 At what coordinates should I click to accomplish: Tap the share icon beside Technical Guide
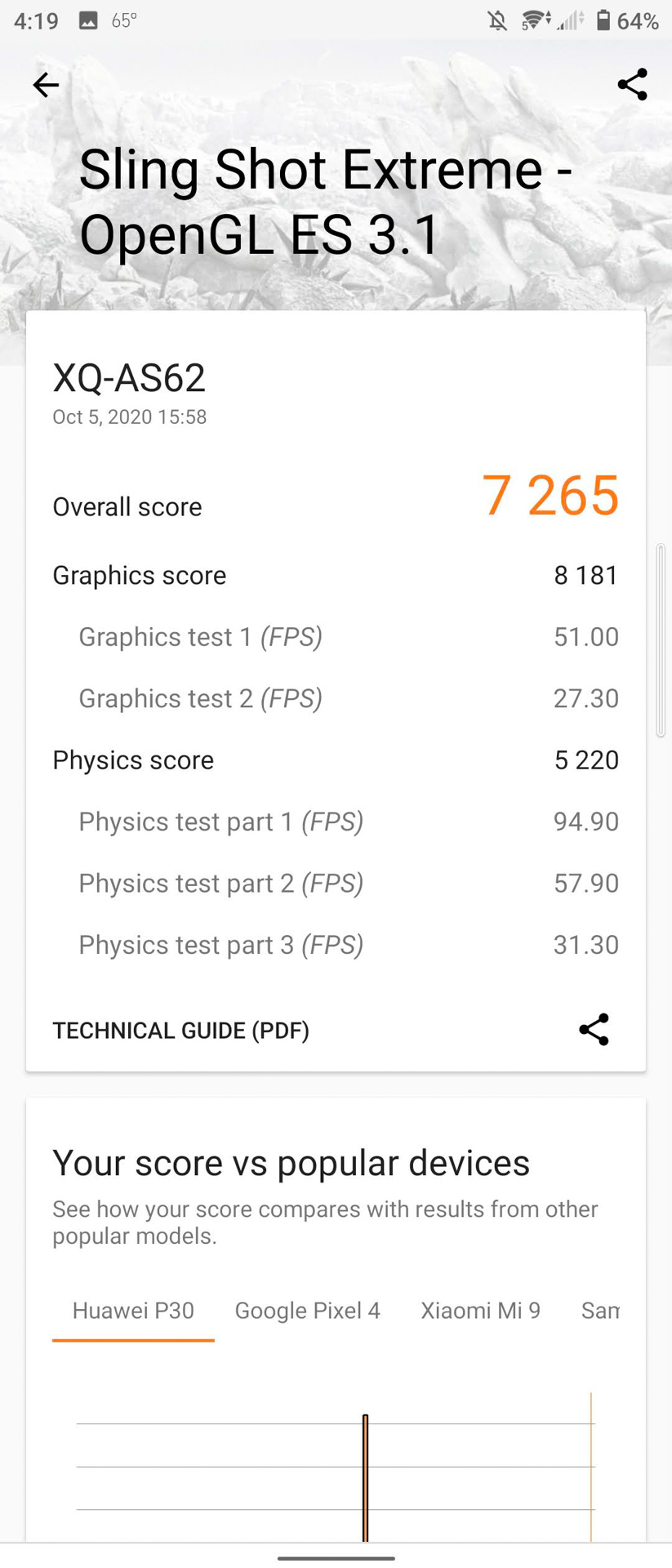(x=594, y=1030)
